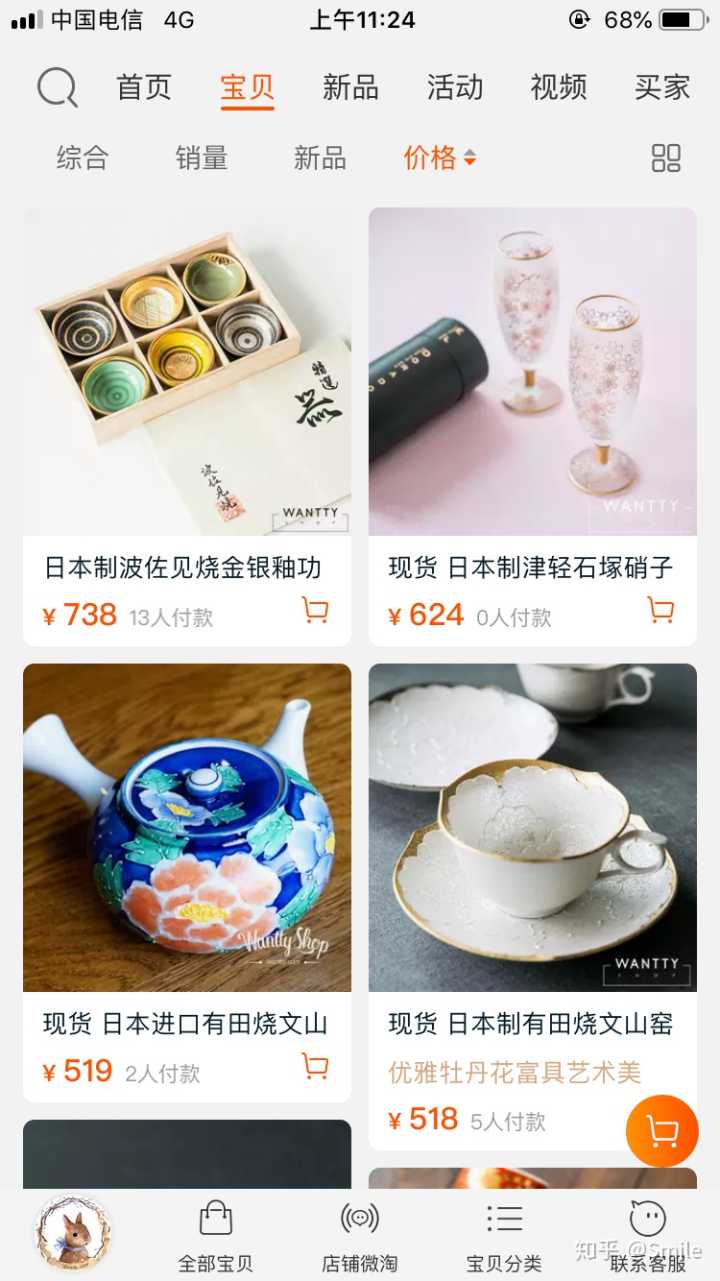Contact 联系客服 customer service

[x=648, y=1235]
